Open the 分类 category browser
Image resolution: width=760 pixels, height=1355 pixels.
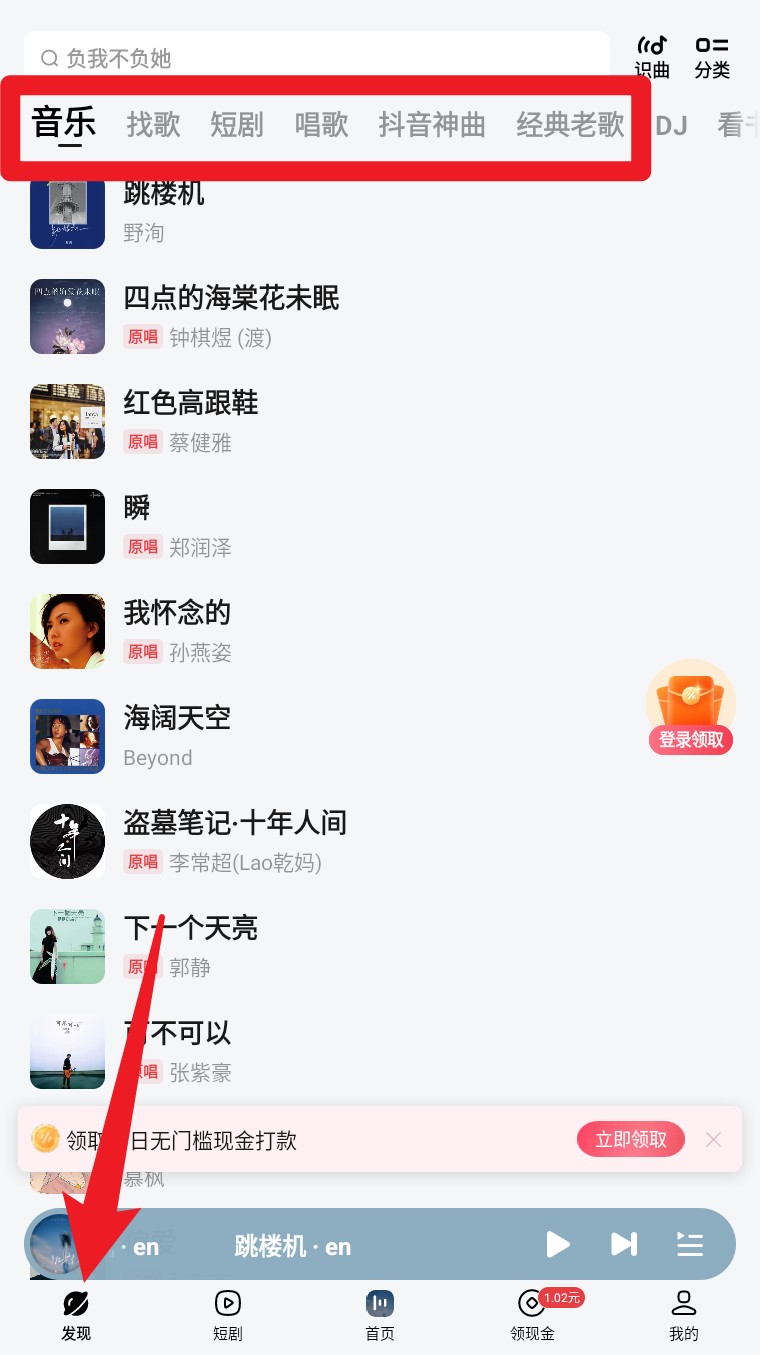(712, 57)
